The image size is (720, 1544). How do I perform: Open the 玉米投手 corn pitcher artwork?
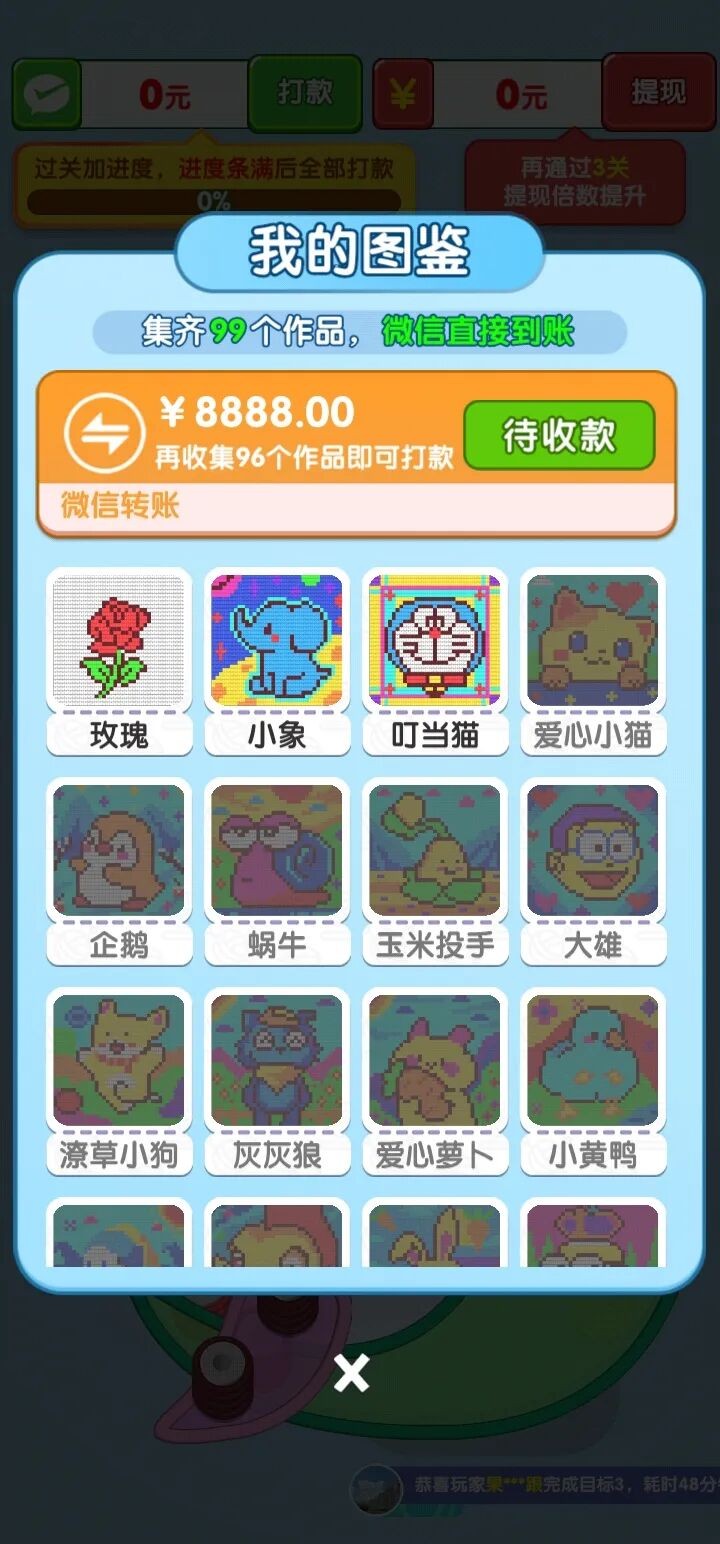[x=435, y=850]
